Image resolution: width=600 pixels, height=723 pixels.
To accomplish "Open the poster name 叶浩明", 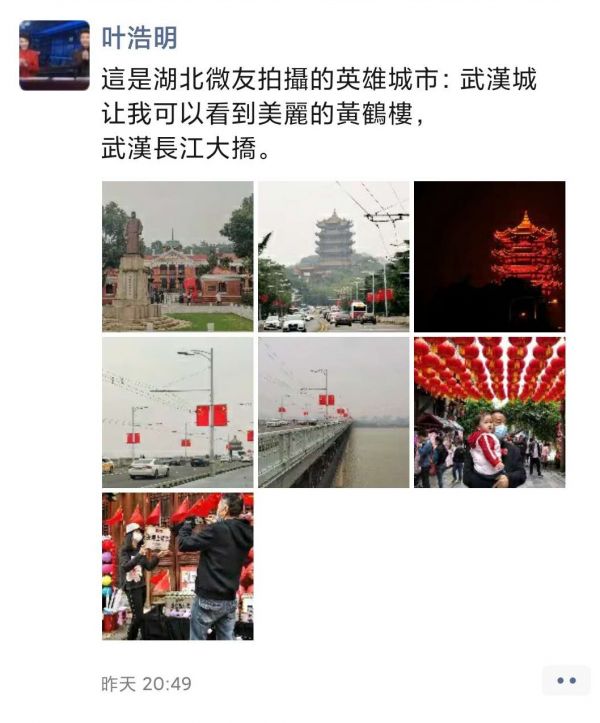I will tap(140, 38).
